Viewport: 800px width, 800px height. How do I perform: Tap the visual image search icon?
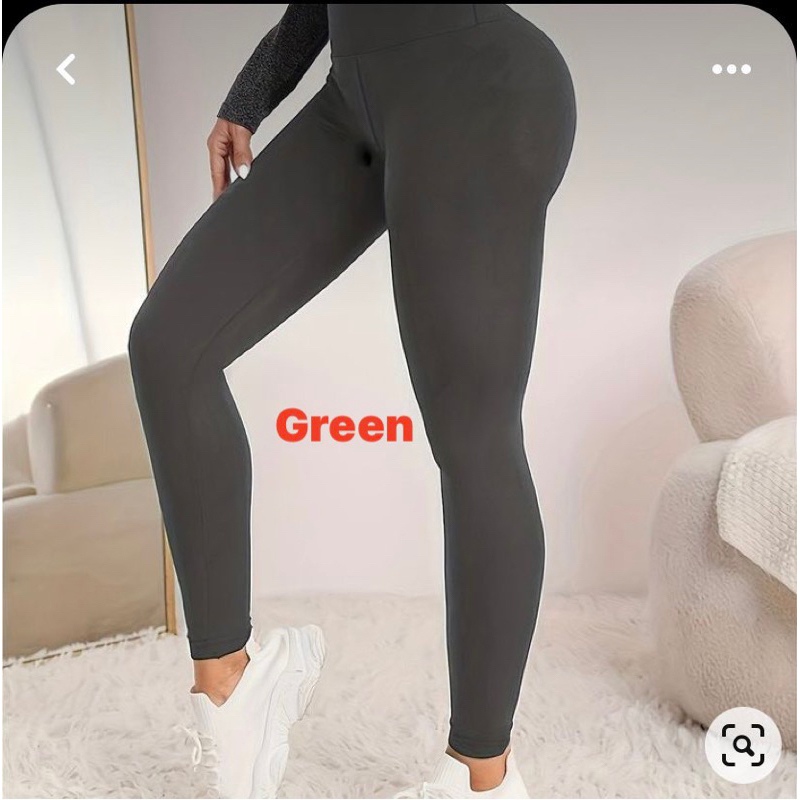point(743,745)
